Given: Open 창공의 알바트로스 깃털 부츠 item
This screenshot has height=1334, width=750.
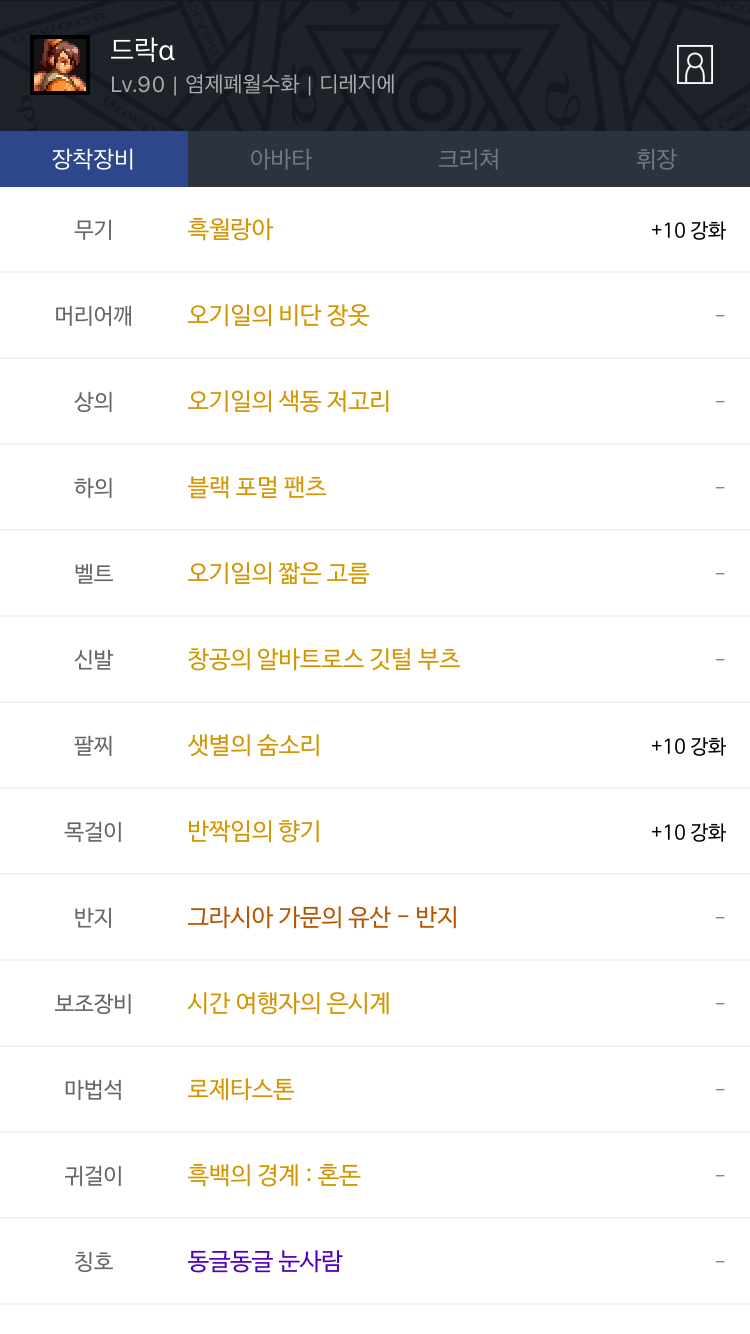Looking at the screenshot, I should click(324, 660).
